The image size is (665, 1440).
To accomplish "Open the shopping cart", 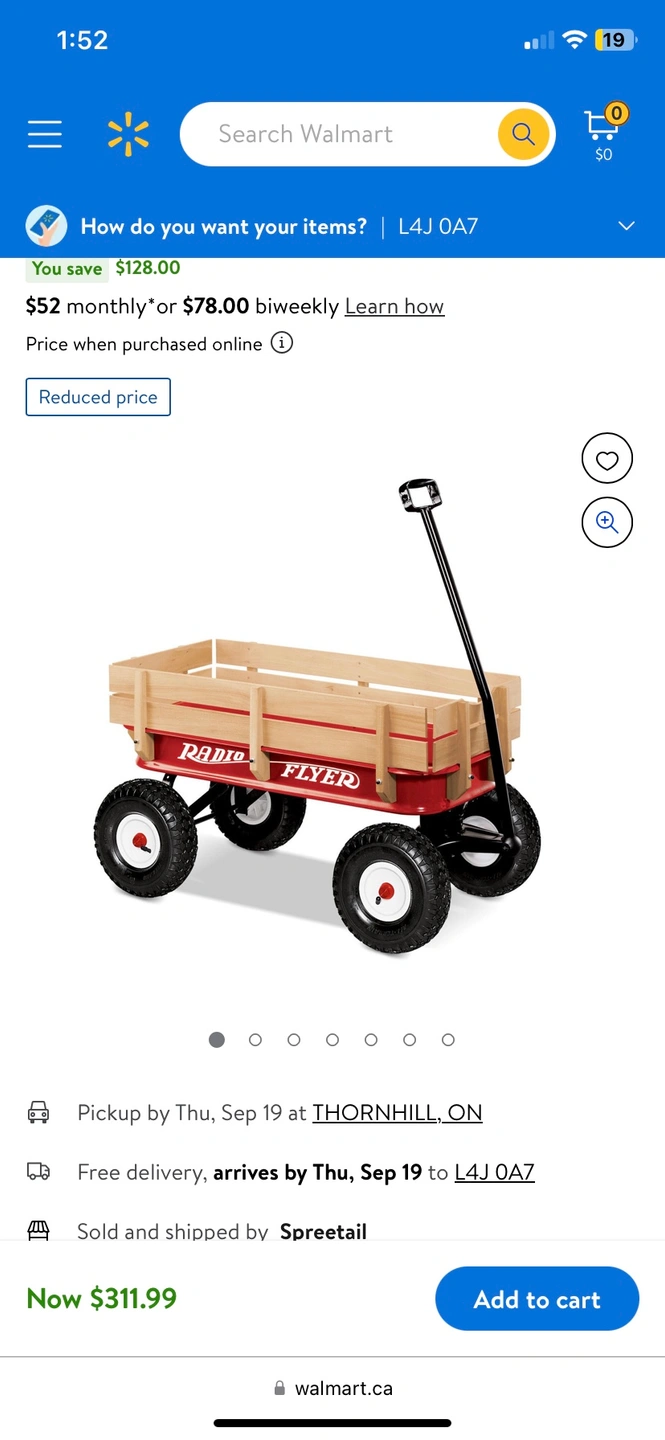I will 603,134.
